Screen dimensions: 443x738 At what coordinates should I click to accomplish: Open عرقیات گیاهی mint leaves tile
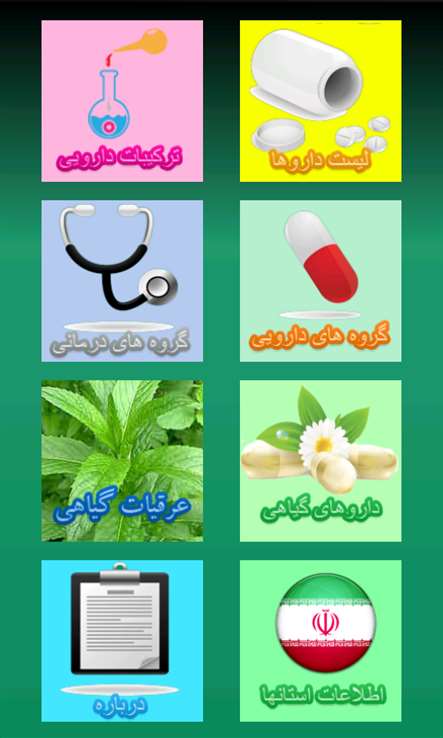[122, 461]
